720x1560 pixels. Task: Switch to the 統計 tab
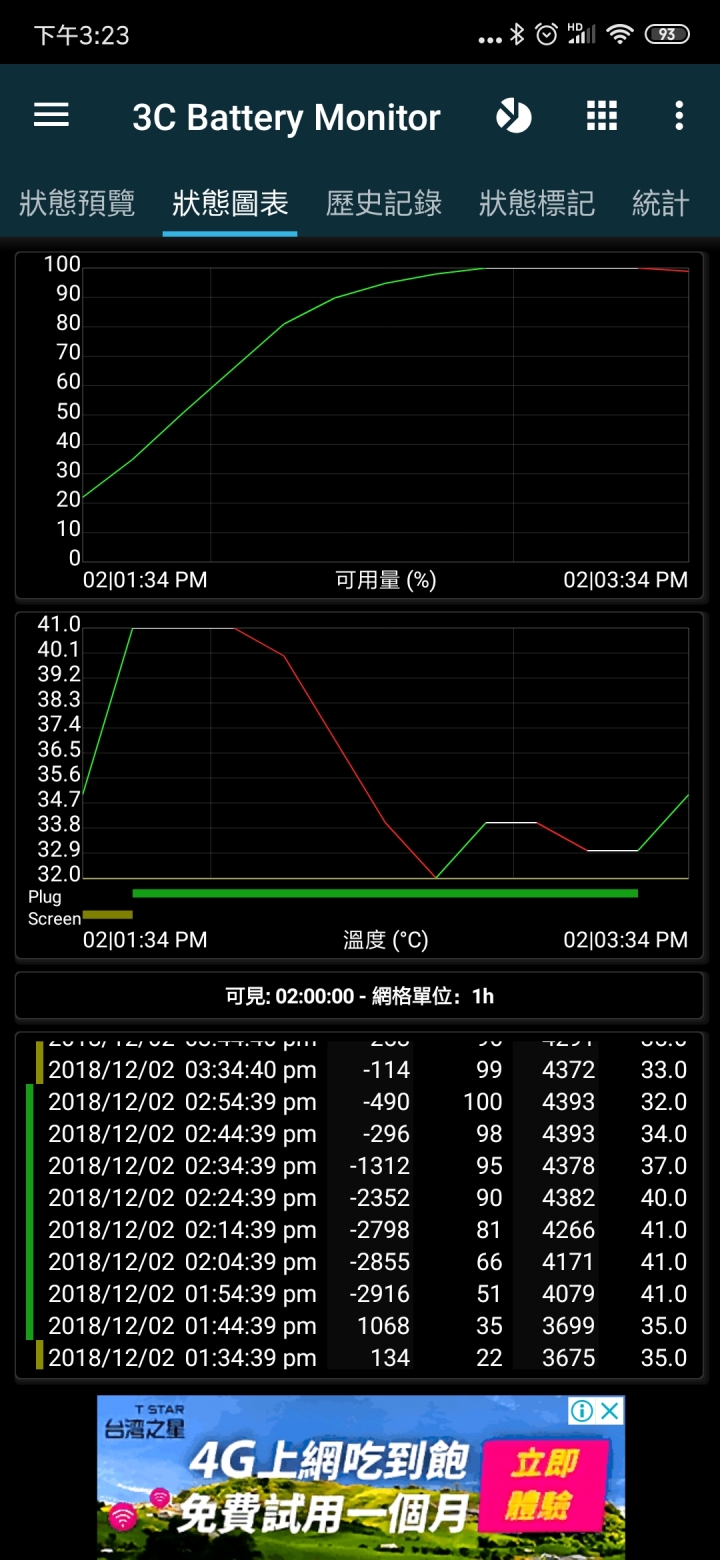(x=661, y=204)
